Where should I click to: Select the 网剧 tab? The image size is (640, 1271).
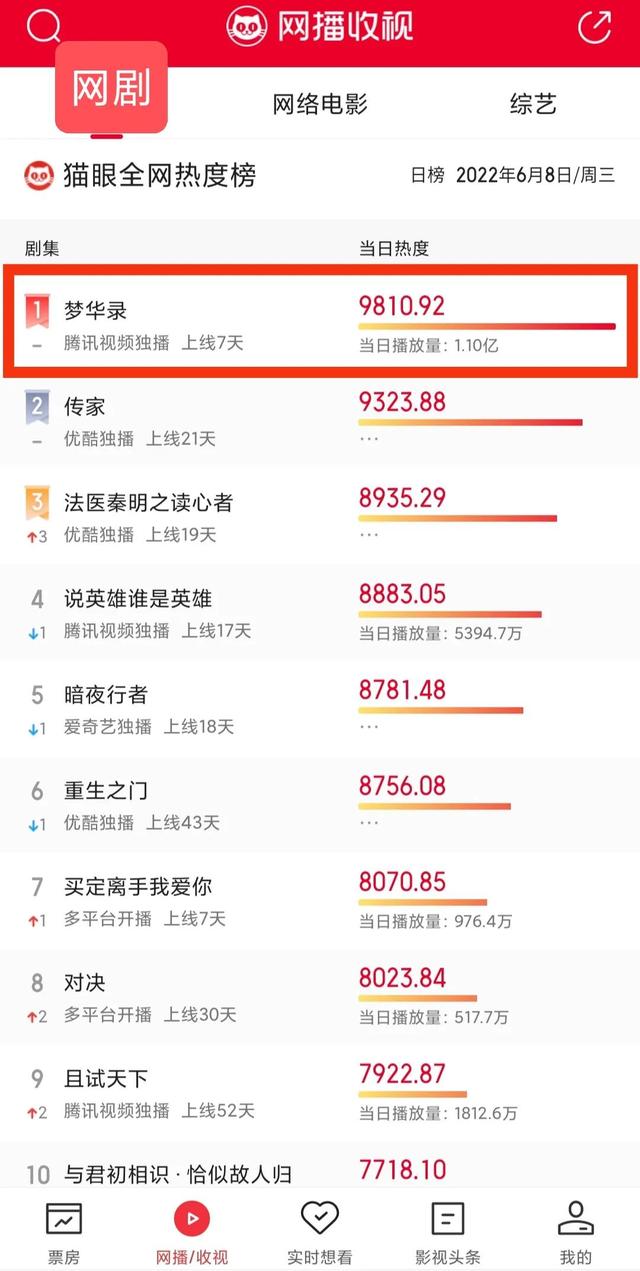(x=111, y=88)
